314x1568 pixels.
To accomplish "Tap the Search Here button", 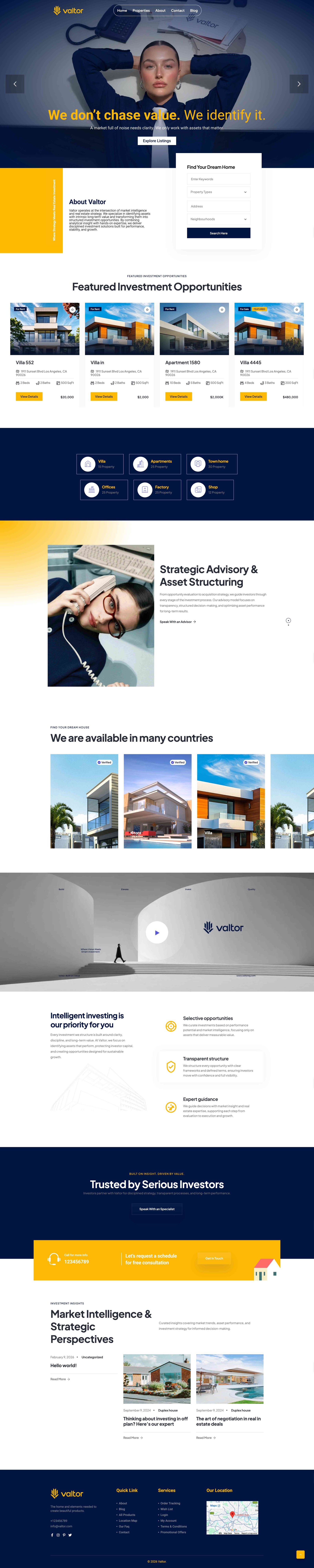I will 218,233.
